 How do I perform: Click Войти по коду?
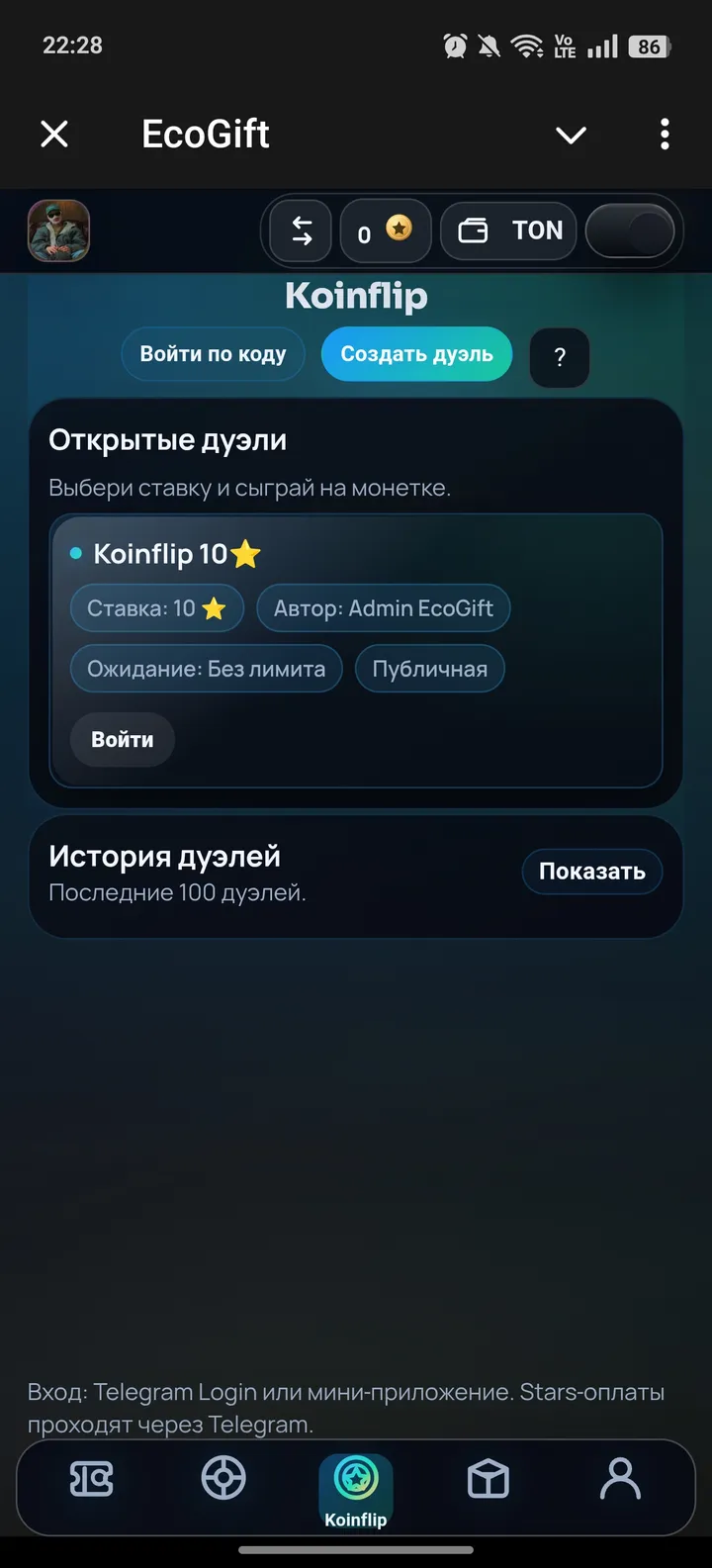[213, 353]
